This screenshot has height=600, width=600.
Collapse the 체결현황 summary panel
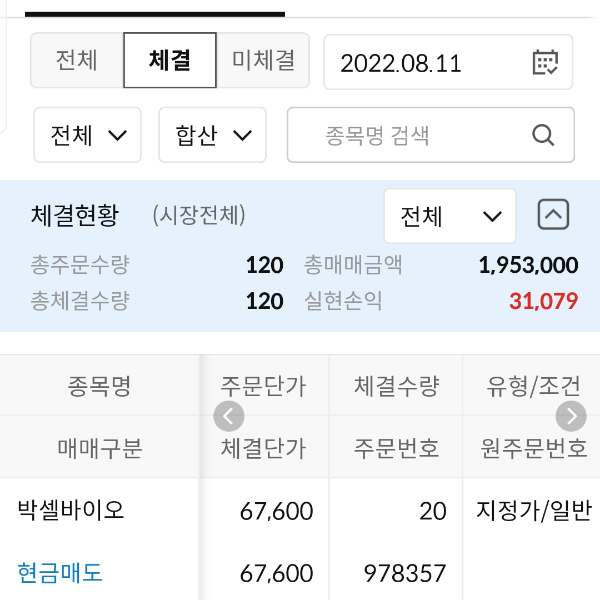point(553,215)
